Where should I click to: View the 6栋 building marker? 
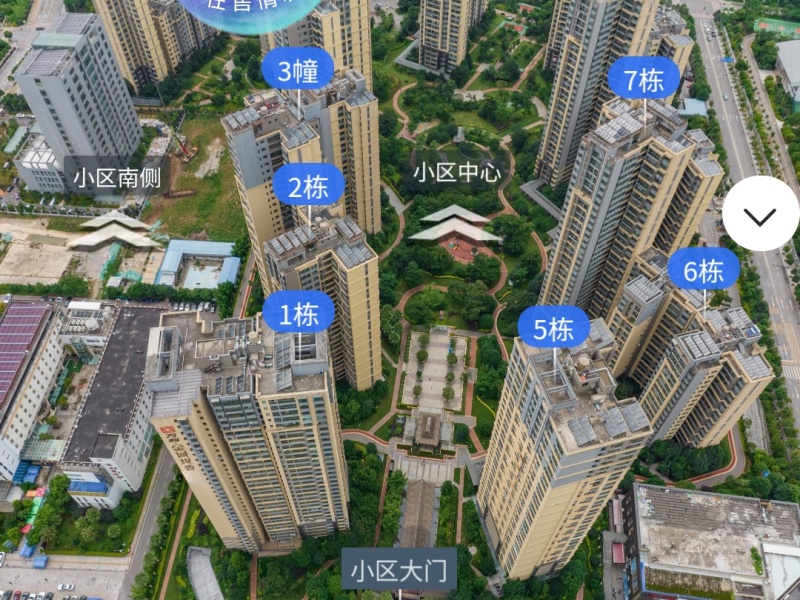pyautogui.click(x=703, y=270)
